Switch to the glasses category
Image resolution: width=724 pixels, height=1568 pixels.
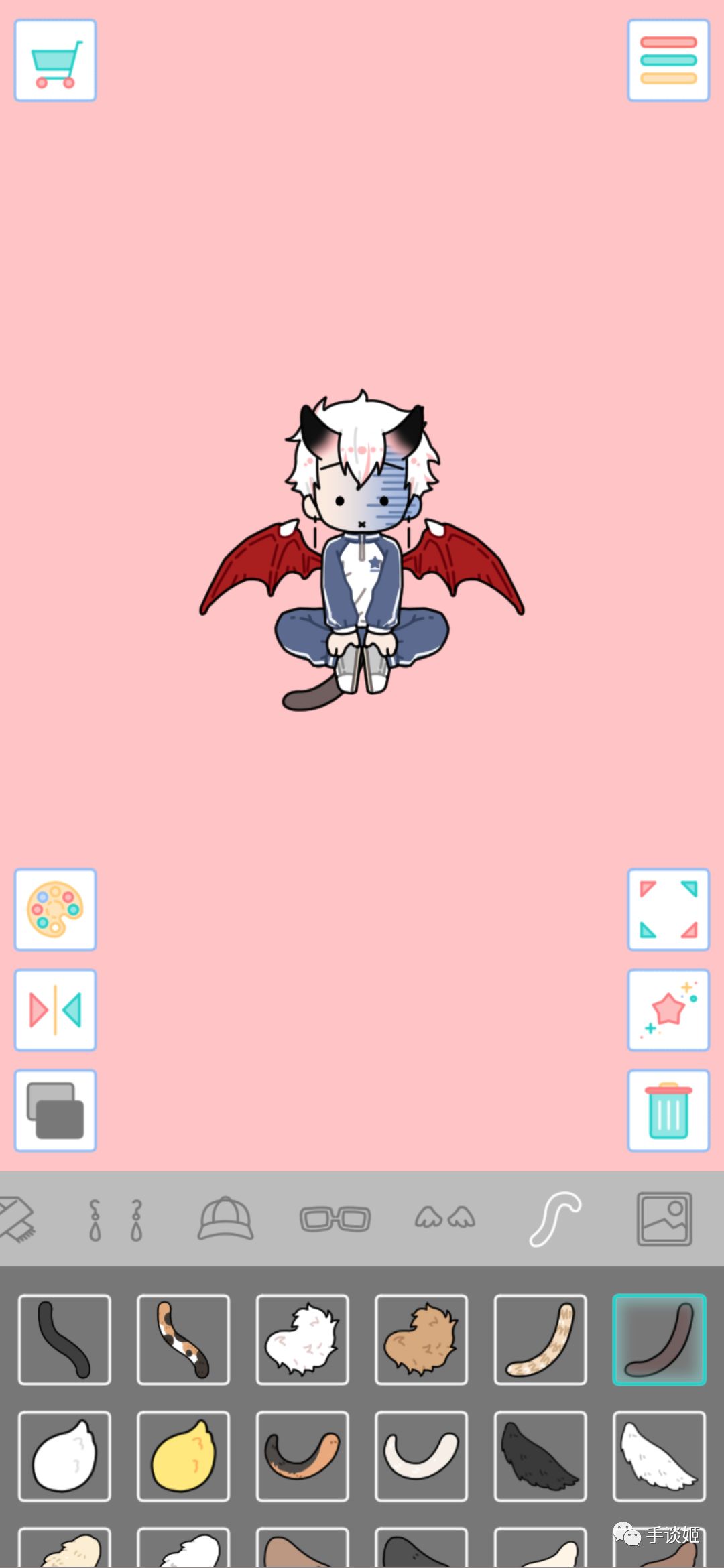[x=335, y=1218]
